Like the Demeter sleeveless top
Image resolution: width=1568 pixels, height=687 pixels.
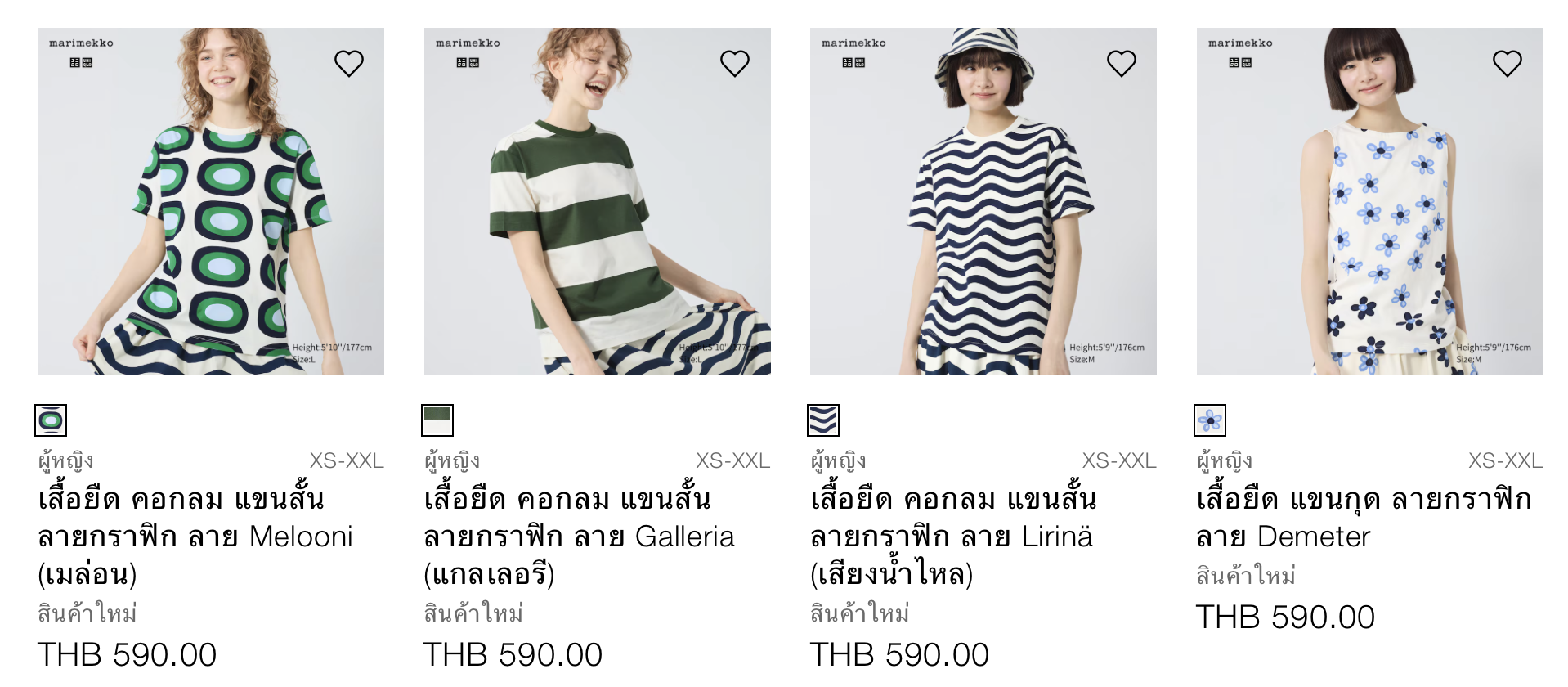pyautogui.click(x=1508, y=63)
